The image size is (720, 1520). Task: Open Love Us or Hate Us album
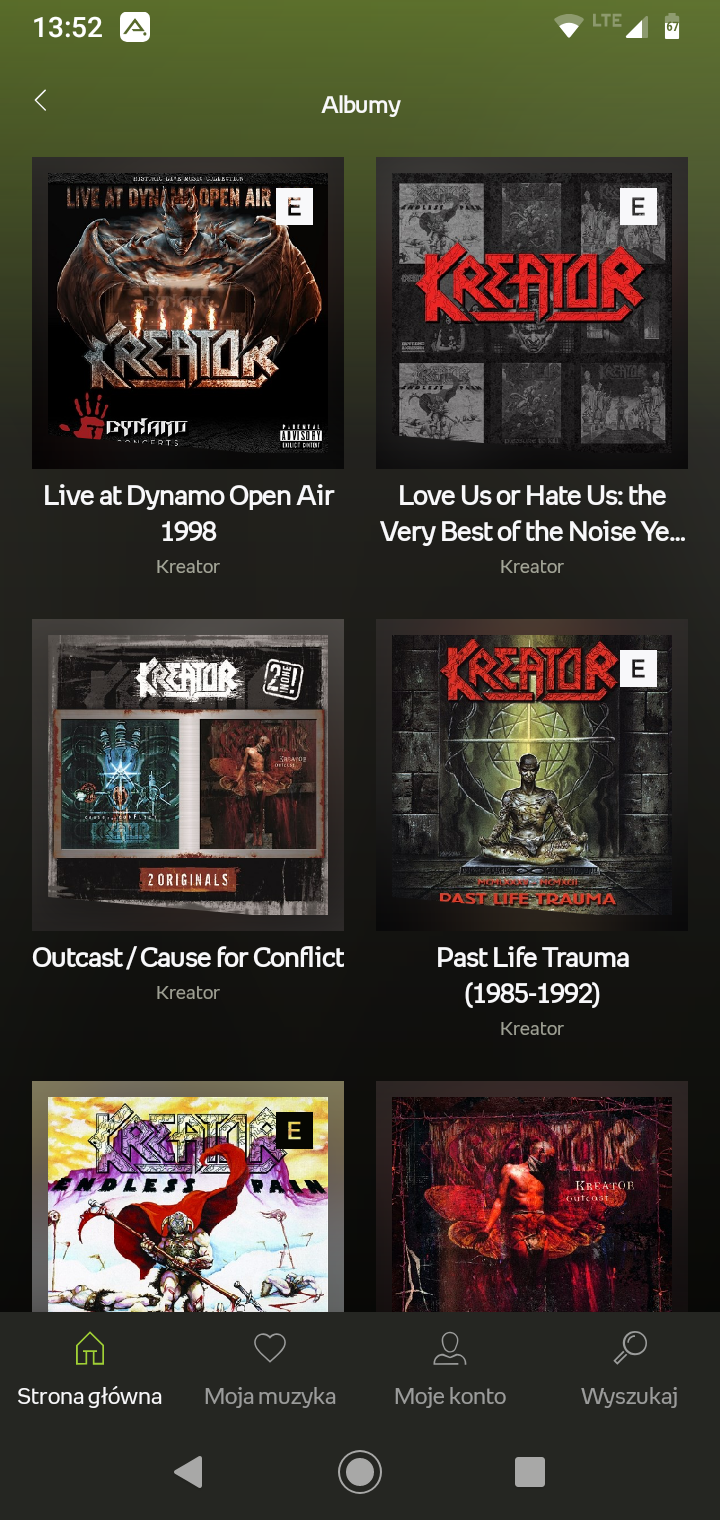coord(531,313)
